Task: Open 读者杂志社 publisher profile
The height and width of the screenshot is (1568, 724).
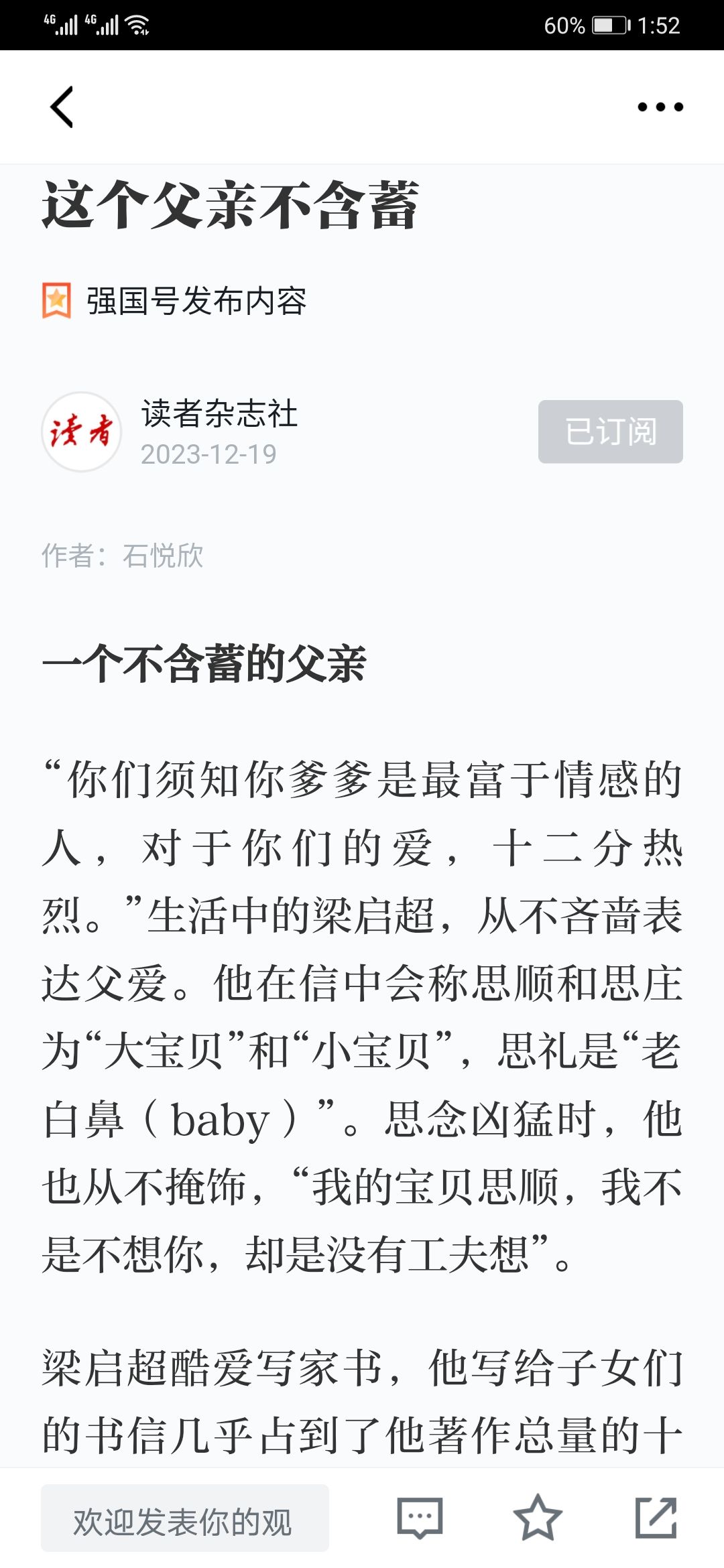Action: pos(219,413)
